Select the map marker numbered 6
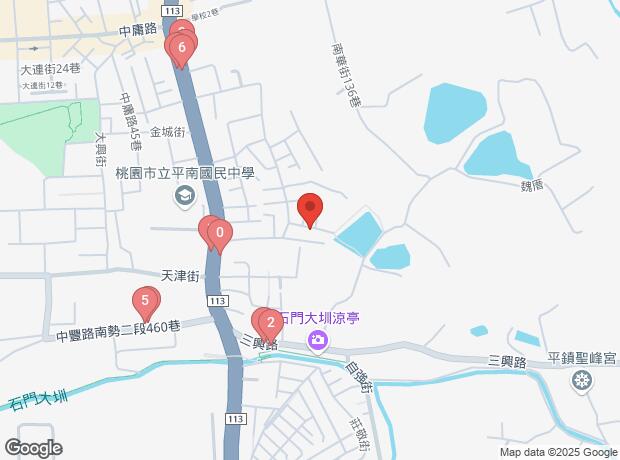 (182, 47)
